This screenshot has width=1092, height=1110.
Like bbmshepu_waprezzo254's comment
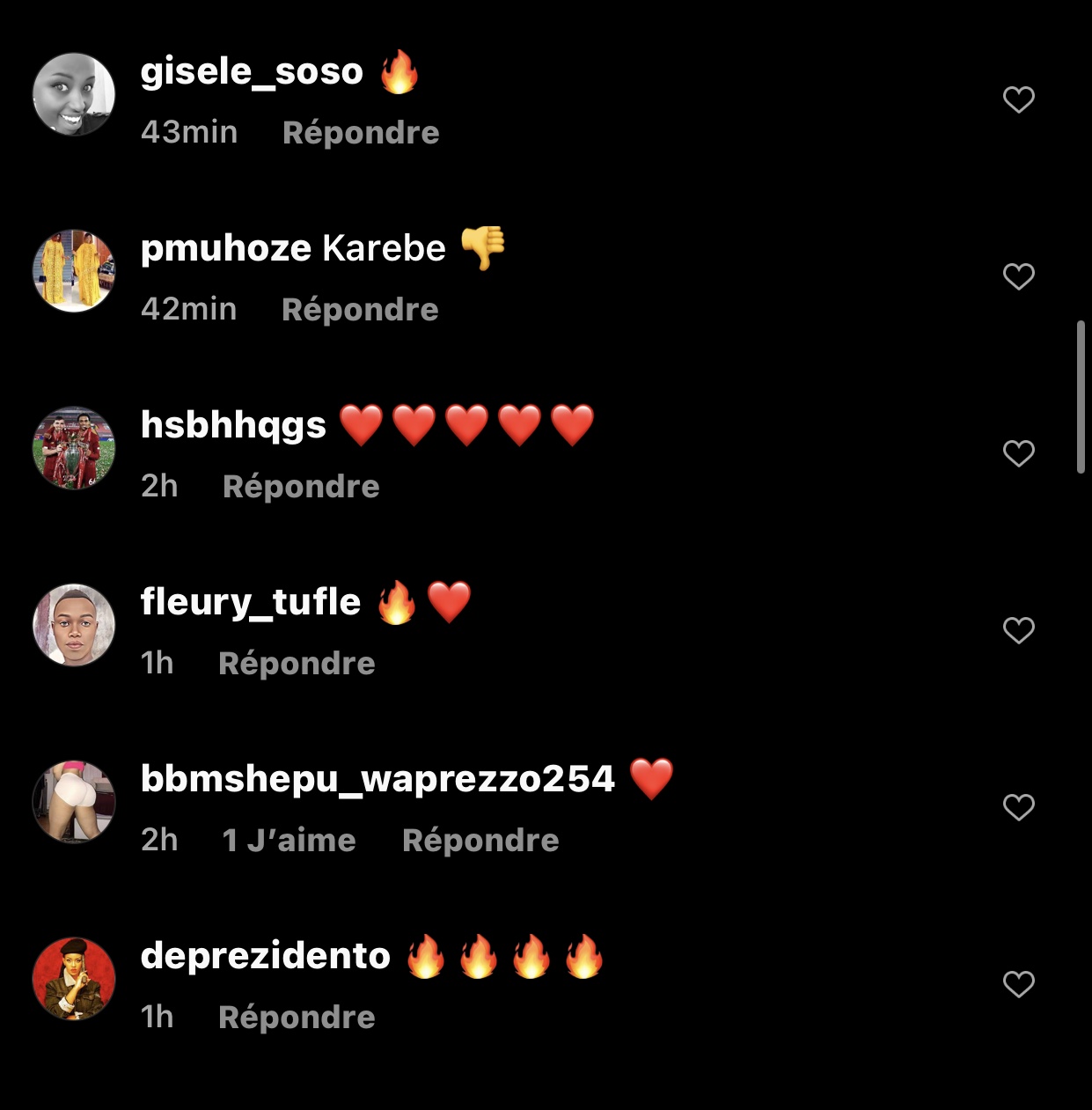coord(1018,807)
